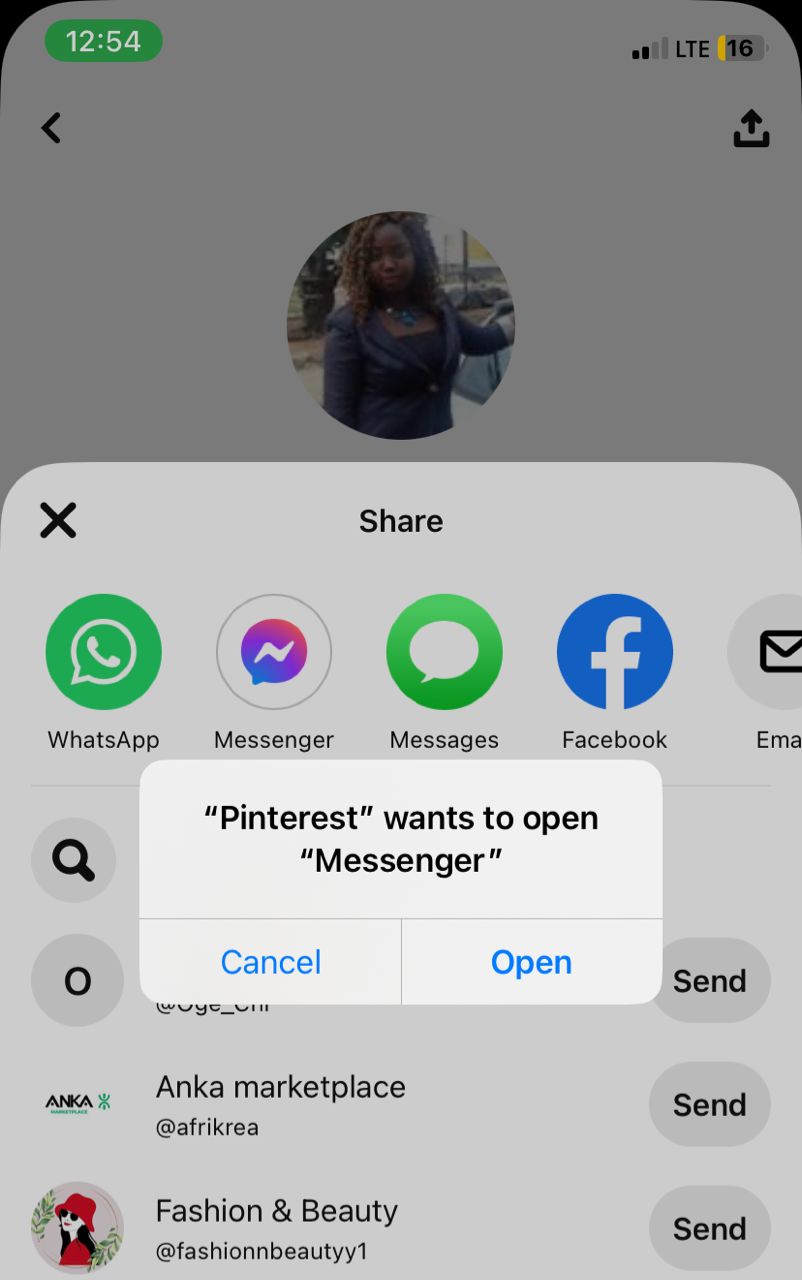Tap Open to launch Messenger
This screenshot has width=802, height=1280.
click(531, 962)
